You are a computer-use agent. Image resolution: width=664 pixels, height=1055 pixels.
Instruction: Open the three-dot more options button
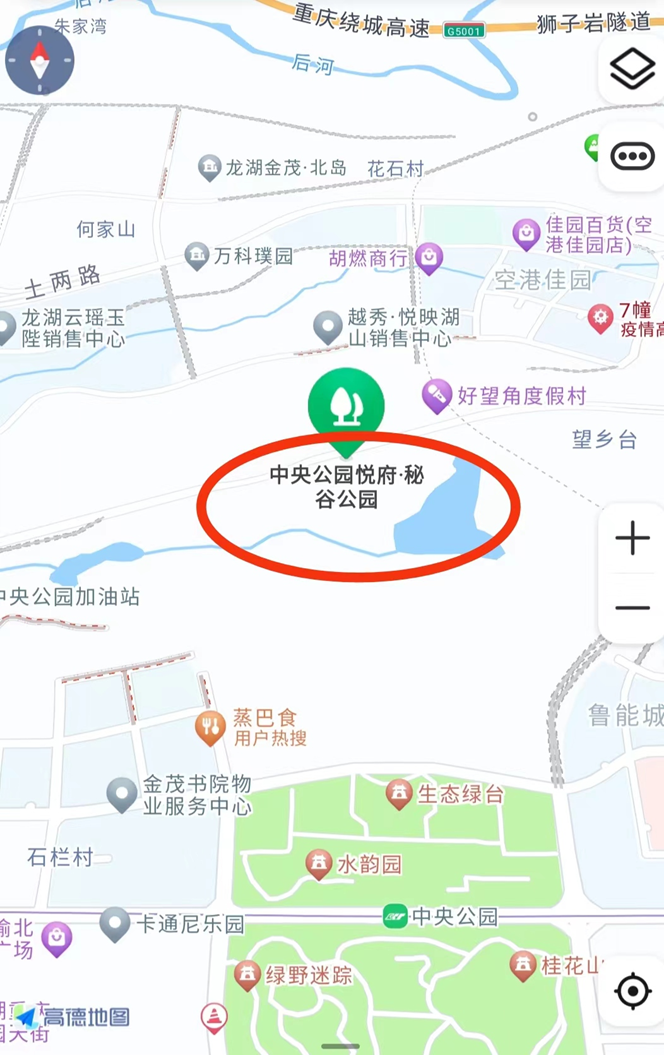pyautogui.click(x=632, y=157)
